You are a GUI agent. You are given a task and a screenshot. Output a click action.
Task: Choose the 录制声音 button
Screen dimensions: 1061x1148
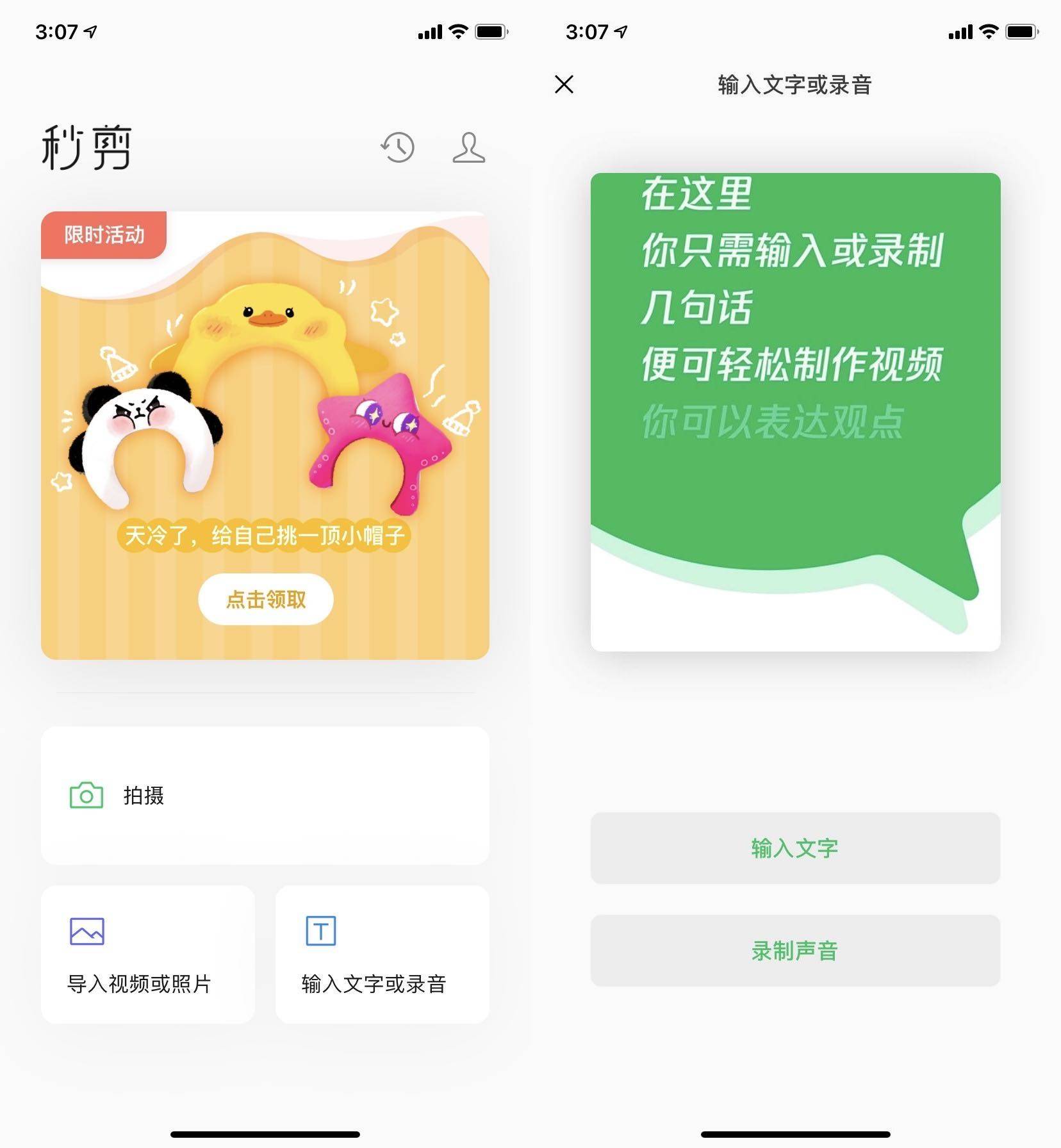(x=795, y=951)
